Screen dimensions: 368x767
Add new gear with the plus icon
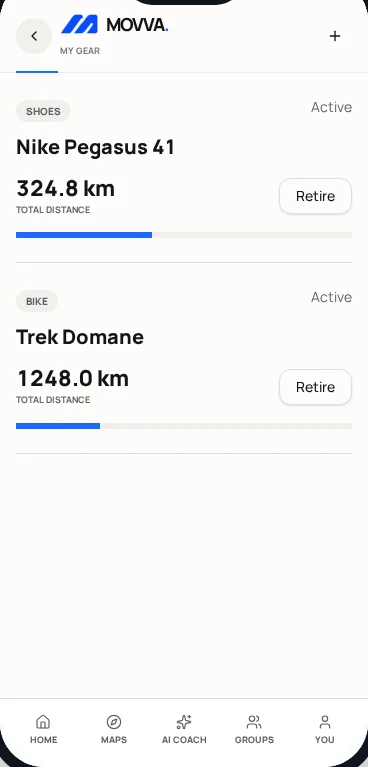coord(335,36)
